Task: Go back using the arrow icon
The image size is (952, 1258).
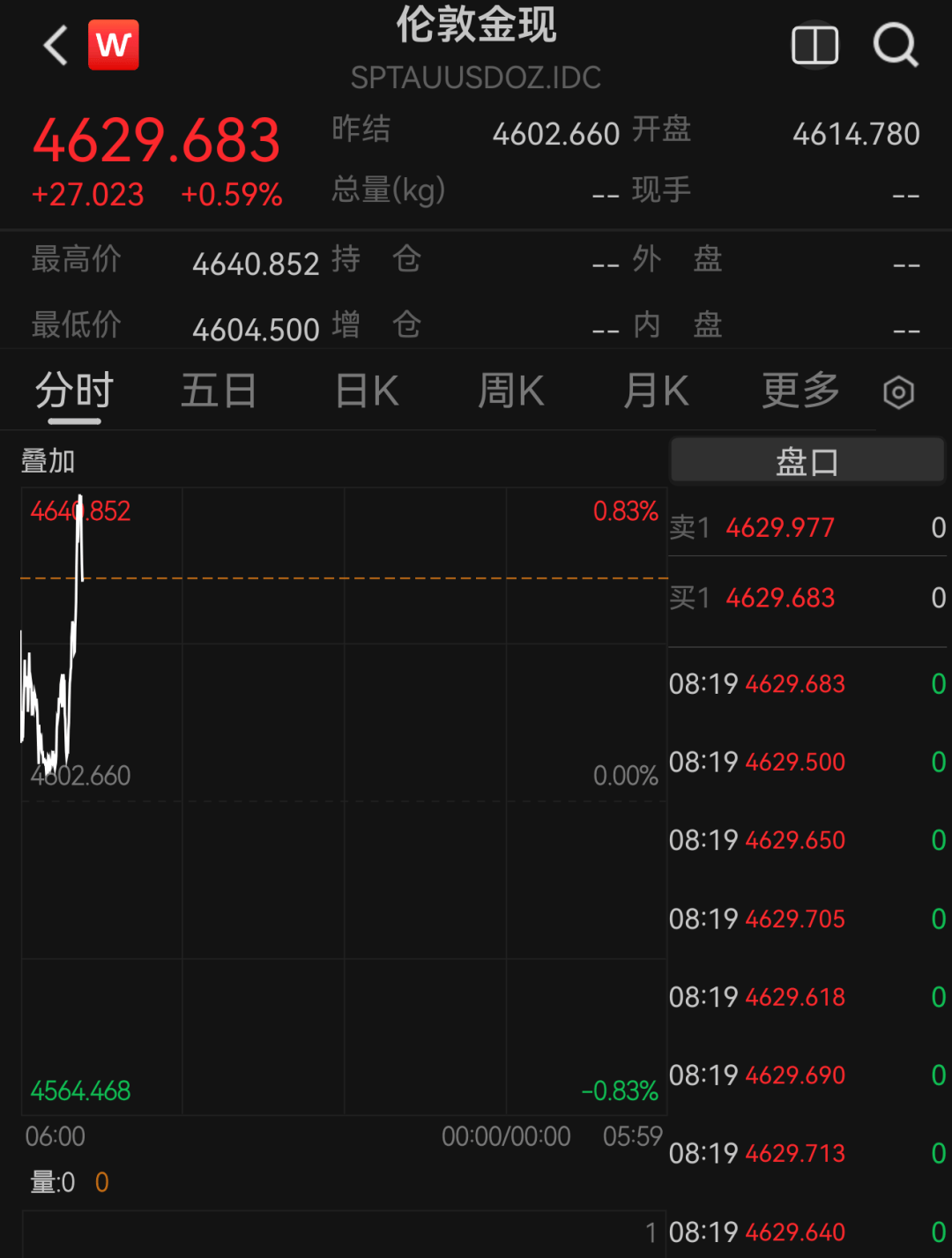Action: (56, 45)
